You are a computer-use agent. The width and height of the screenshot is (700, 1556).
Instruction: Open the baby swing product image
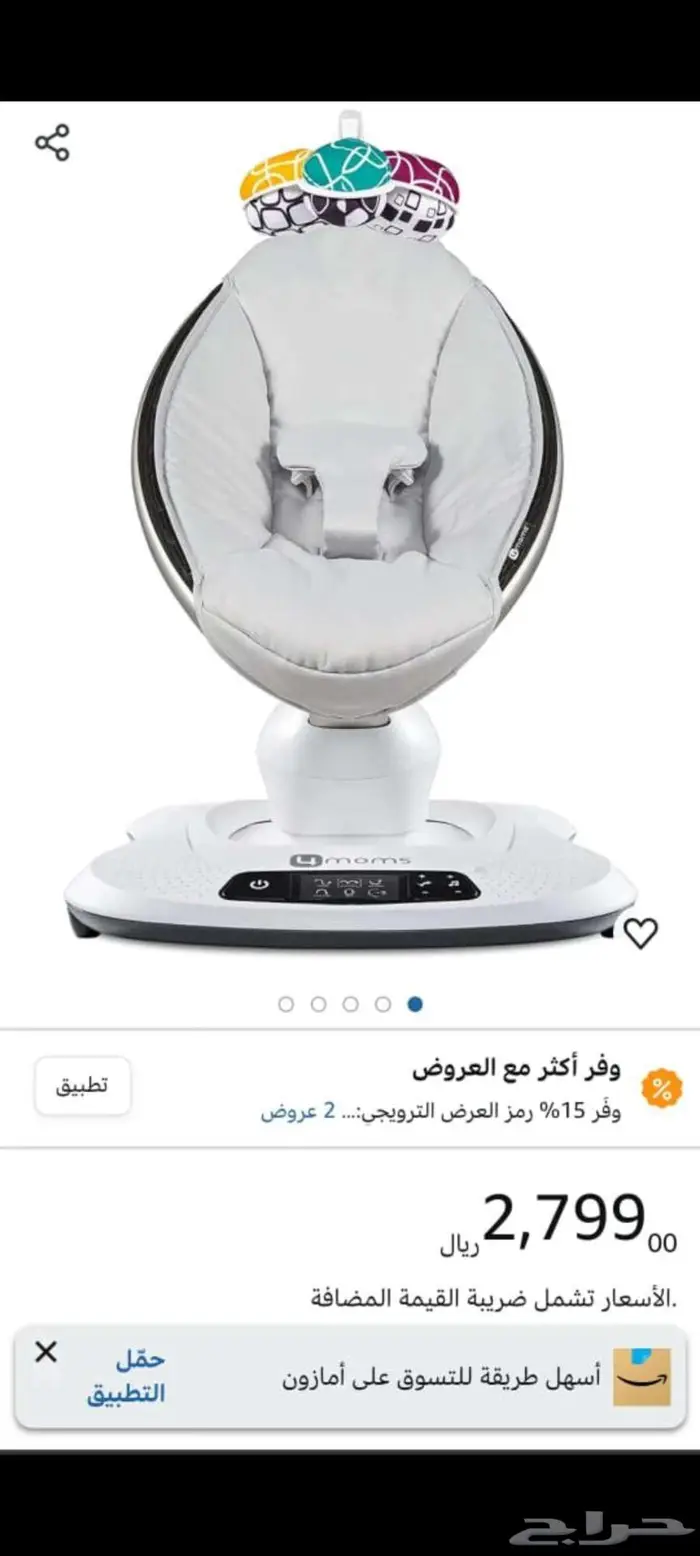[x=349, y=530]
